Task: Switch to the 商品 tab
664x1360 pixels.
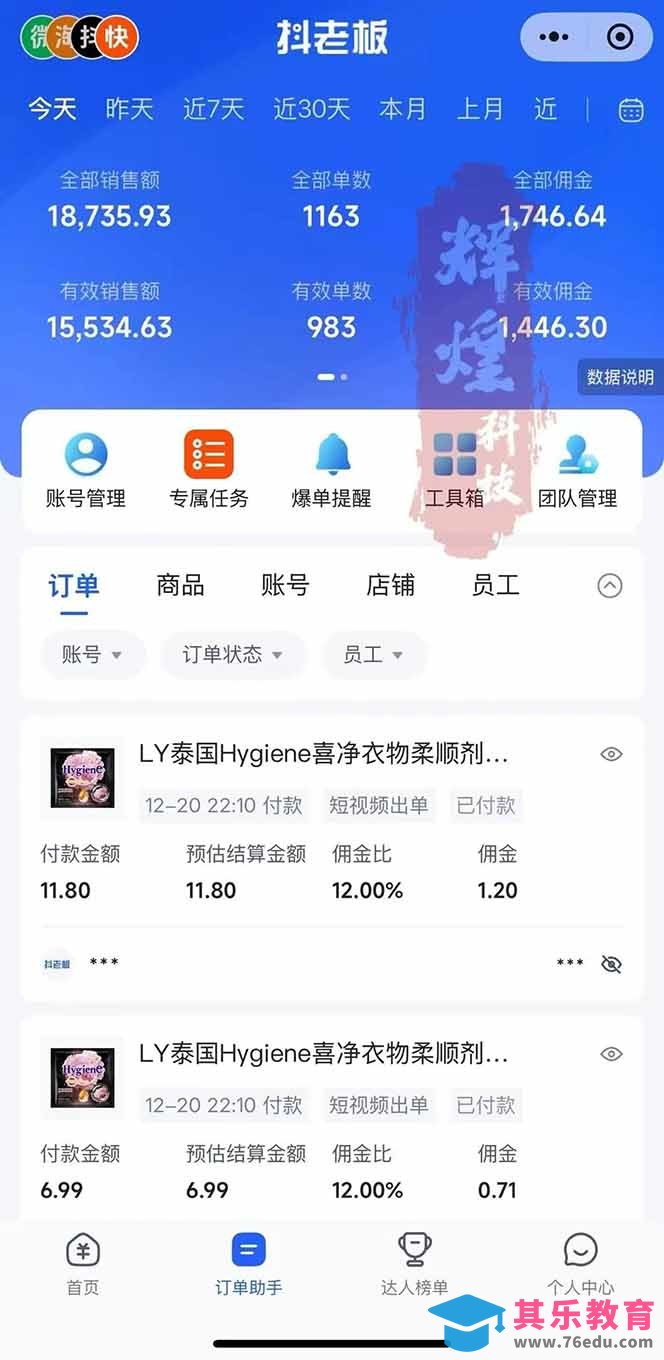Action: click(180, 586)
